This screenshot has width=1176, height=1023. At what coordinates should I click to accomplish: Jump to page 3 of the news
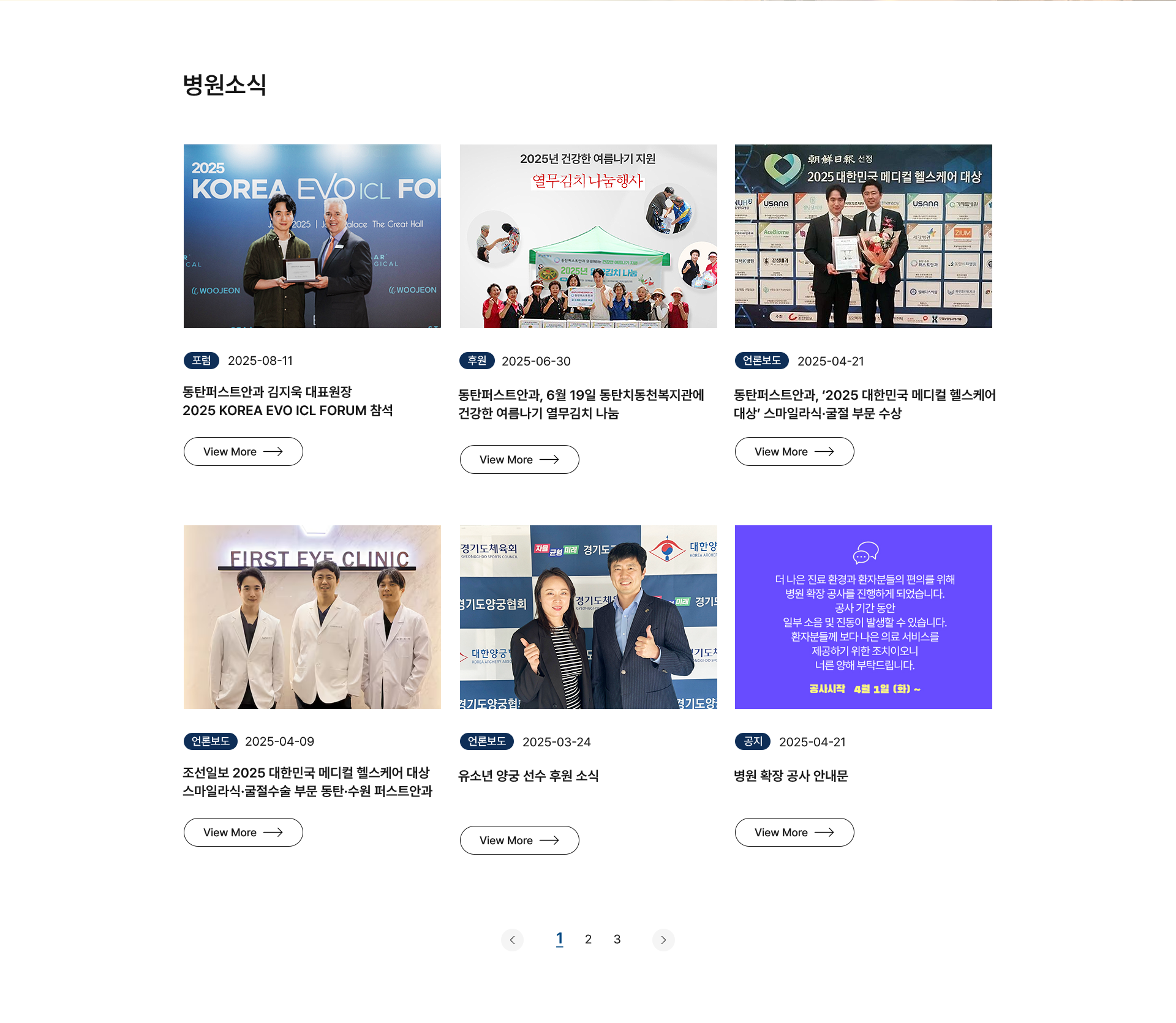(x=617, y=940)
